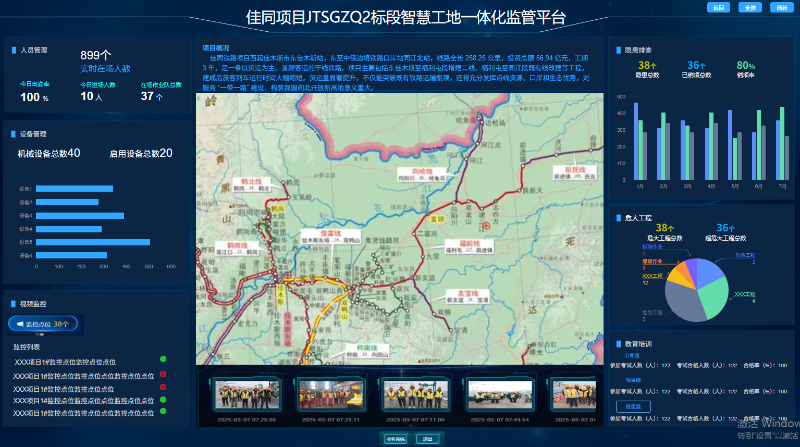The height and width of the screenshot is (447, 800).
Task: Tap the 返回 button in the header
Action: tap(717, 7)
